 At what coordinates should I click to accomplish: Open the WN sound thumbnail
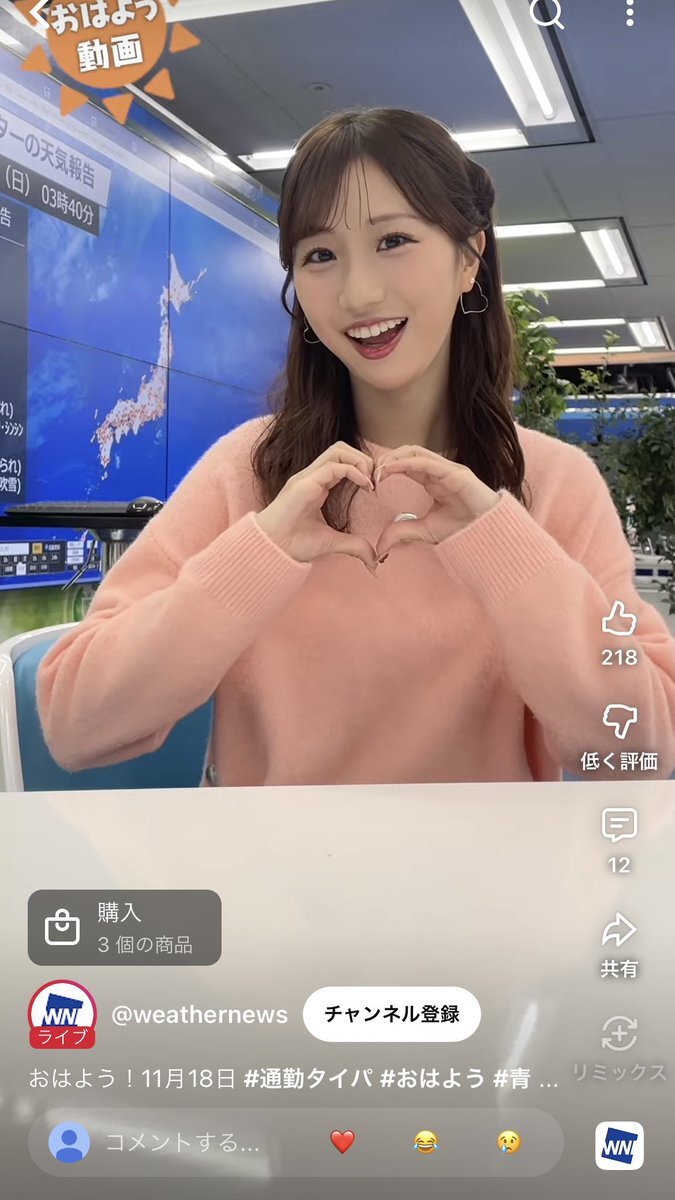[x=619, y=1146]
